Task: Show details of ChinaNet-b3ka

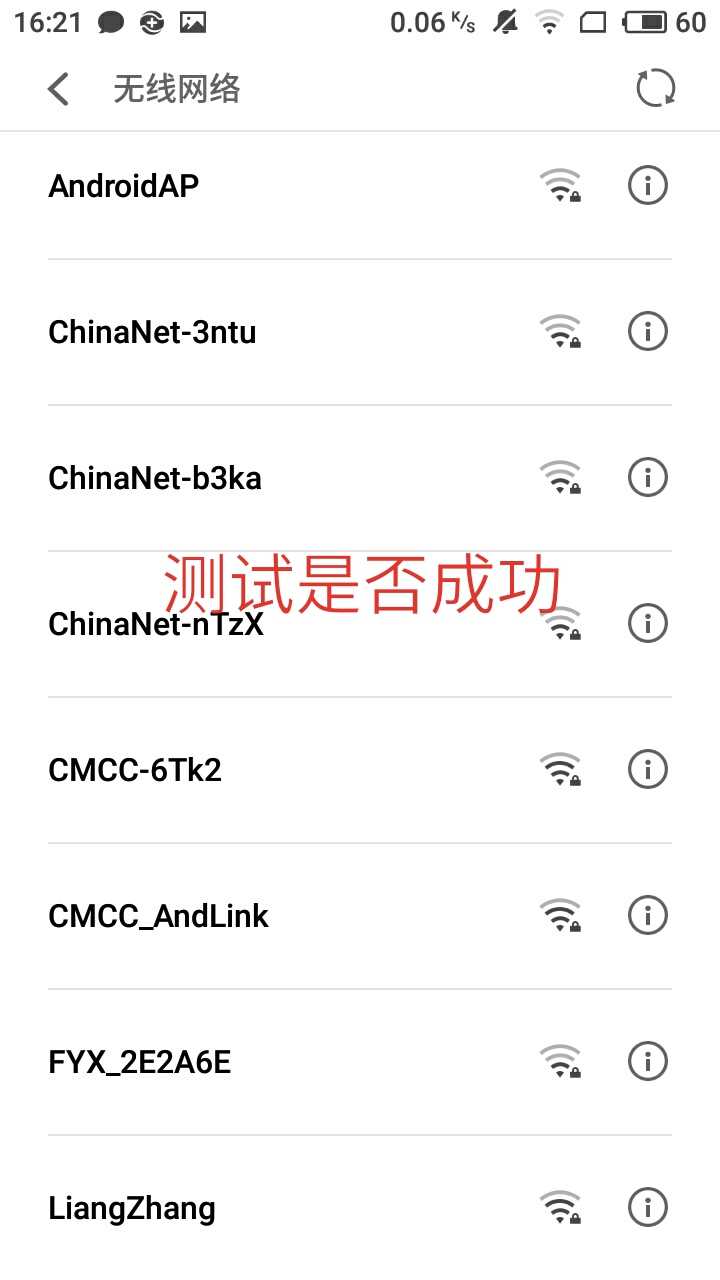Action: coord(647,478)
